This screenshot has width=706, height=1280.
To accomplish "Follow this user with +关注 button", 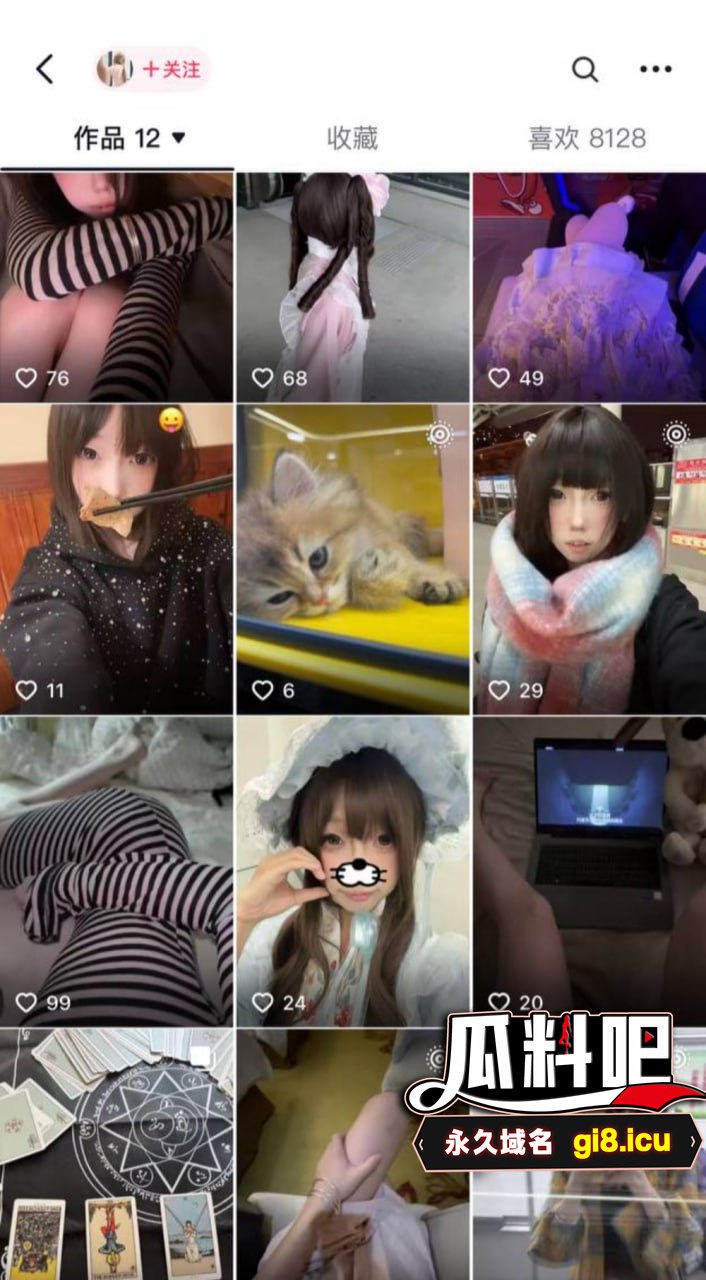I will pos(170,69).
